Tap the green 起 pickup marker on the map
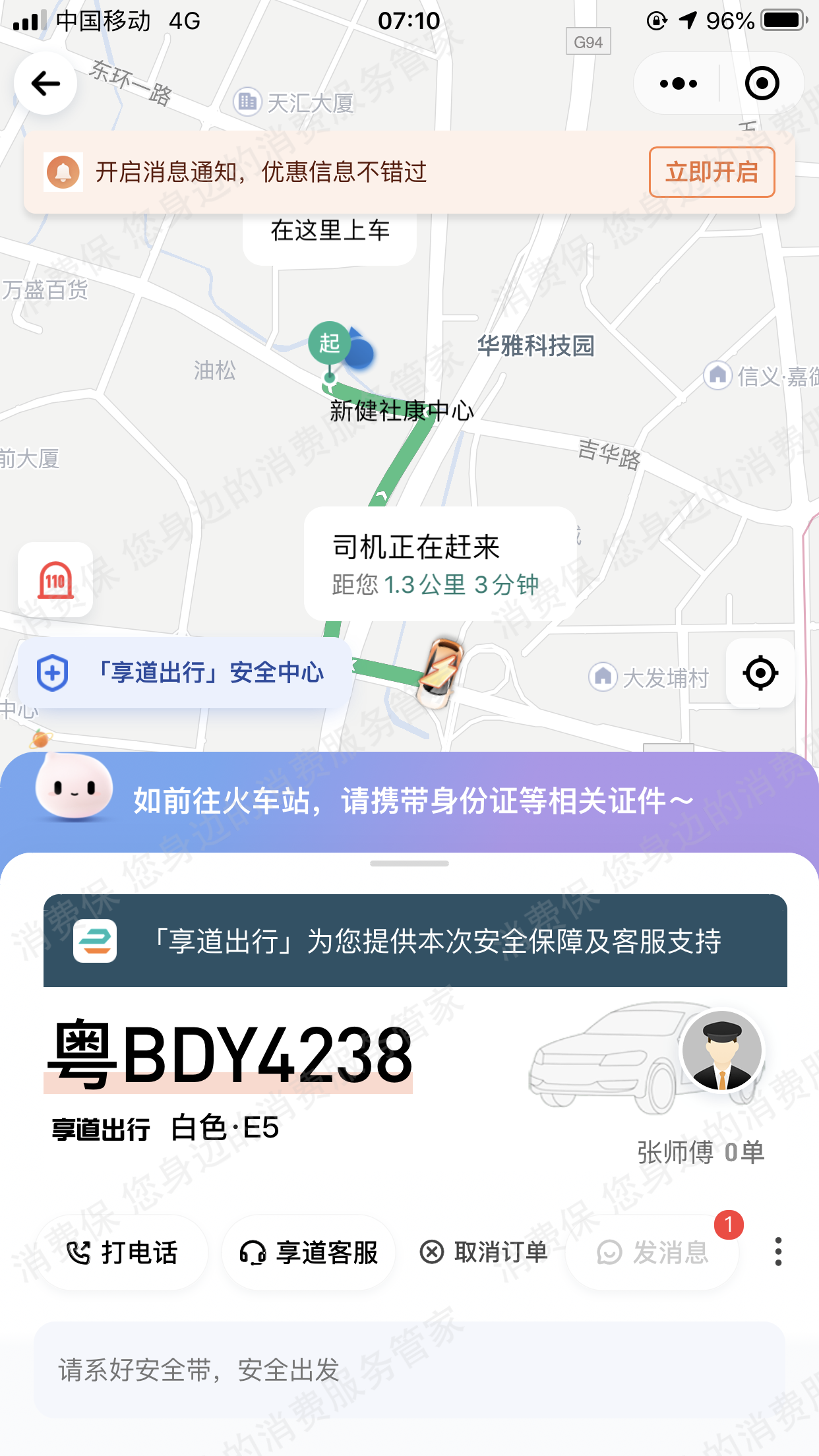 coord(330,343)
